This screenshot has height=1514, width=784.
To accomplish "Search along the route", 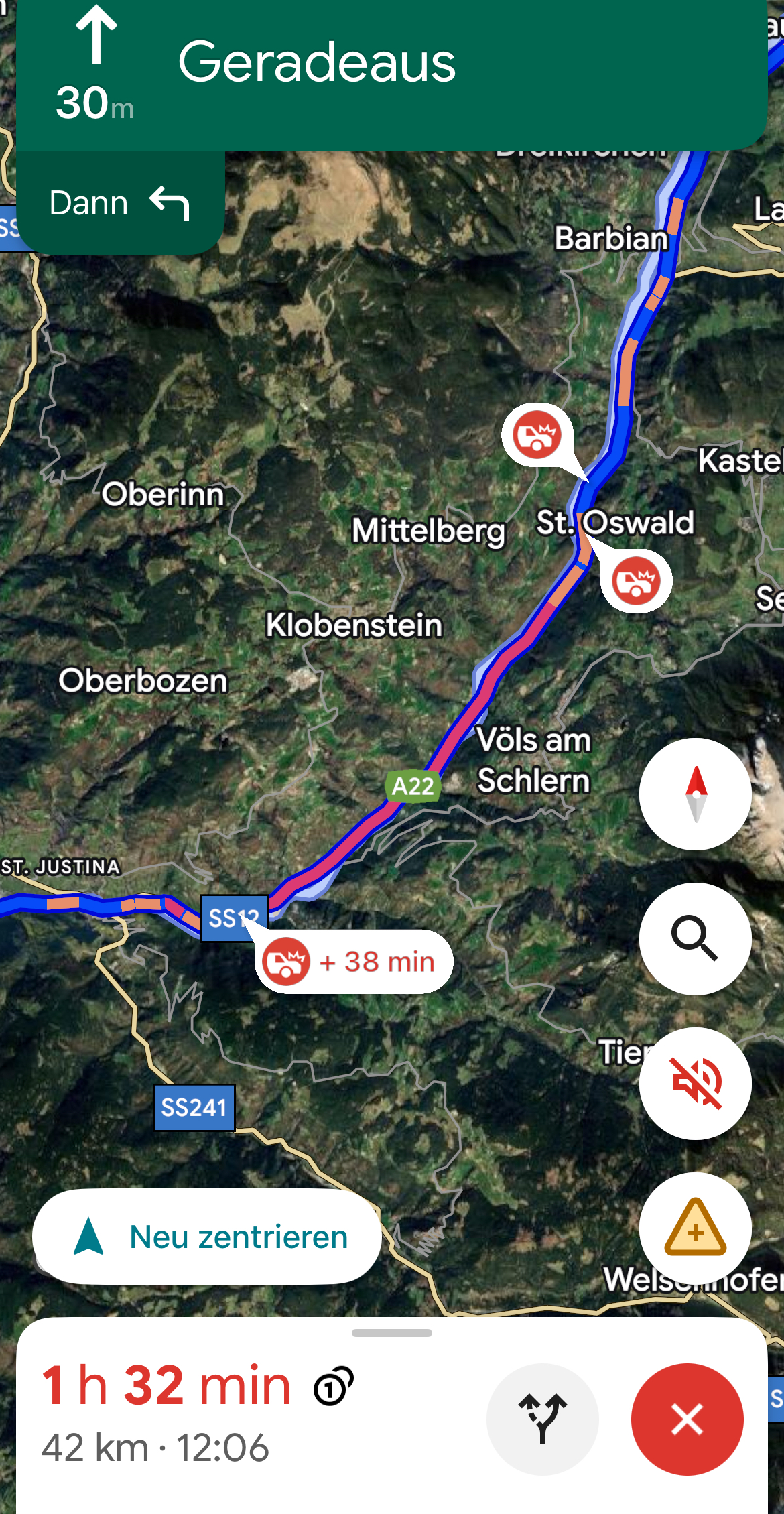I will 696,939.
